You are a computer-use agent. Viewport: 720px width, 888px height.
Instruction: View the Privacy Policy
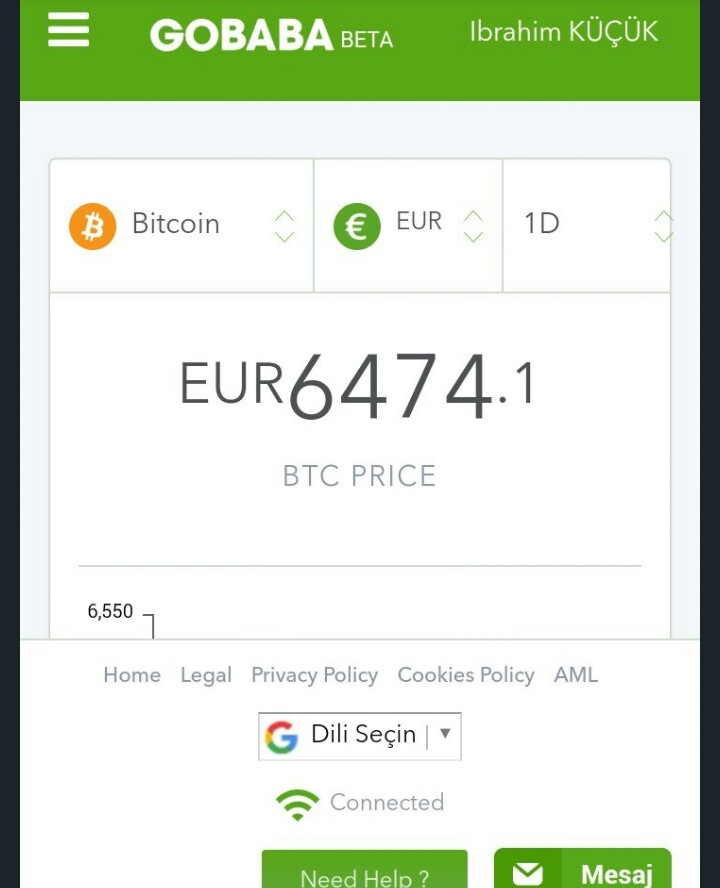pyautogui.click(x=314, y=675)
